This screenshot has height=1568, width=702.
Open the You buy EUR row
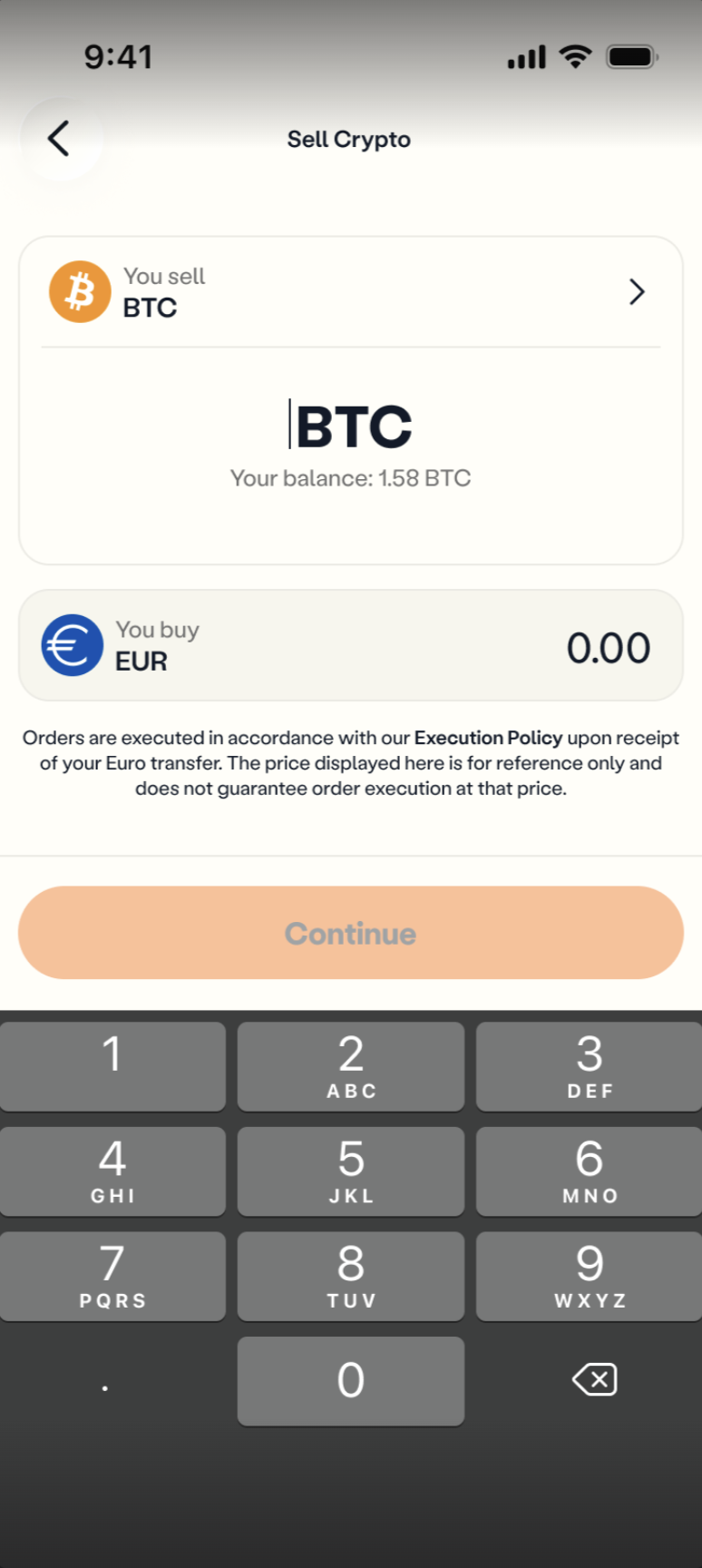[350, 645]
